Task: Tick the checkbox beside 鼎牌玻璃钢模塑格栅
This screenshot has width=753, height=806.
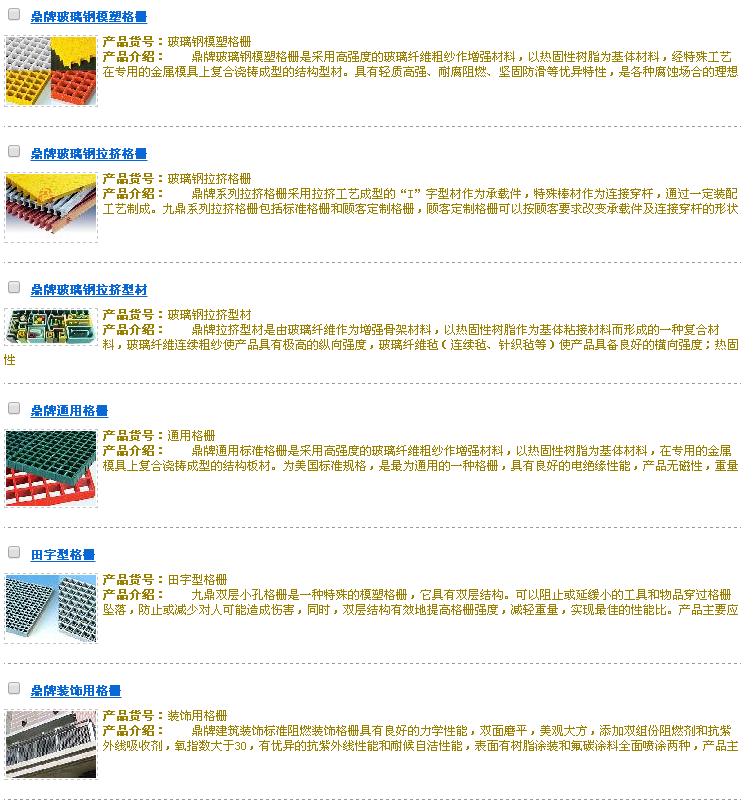Action: (x=14, y=15)
